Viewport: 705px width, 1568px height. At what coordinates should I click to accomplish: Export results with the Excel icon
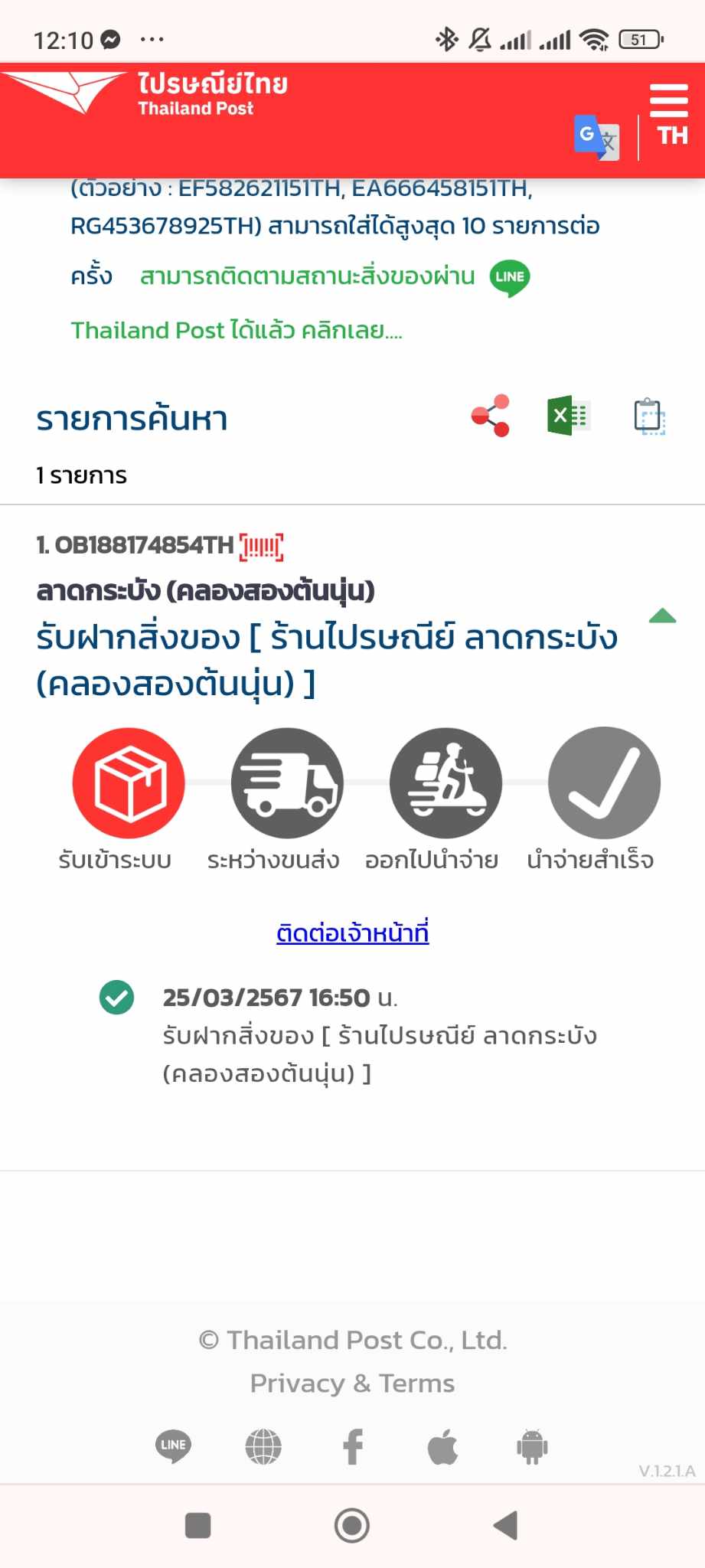tap(569, 416)
